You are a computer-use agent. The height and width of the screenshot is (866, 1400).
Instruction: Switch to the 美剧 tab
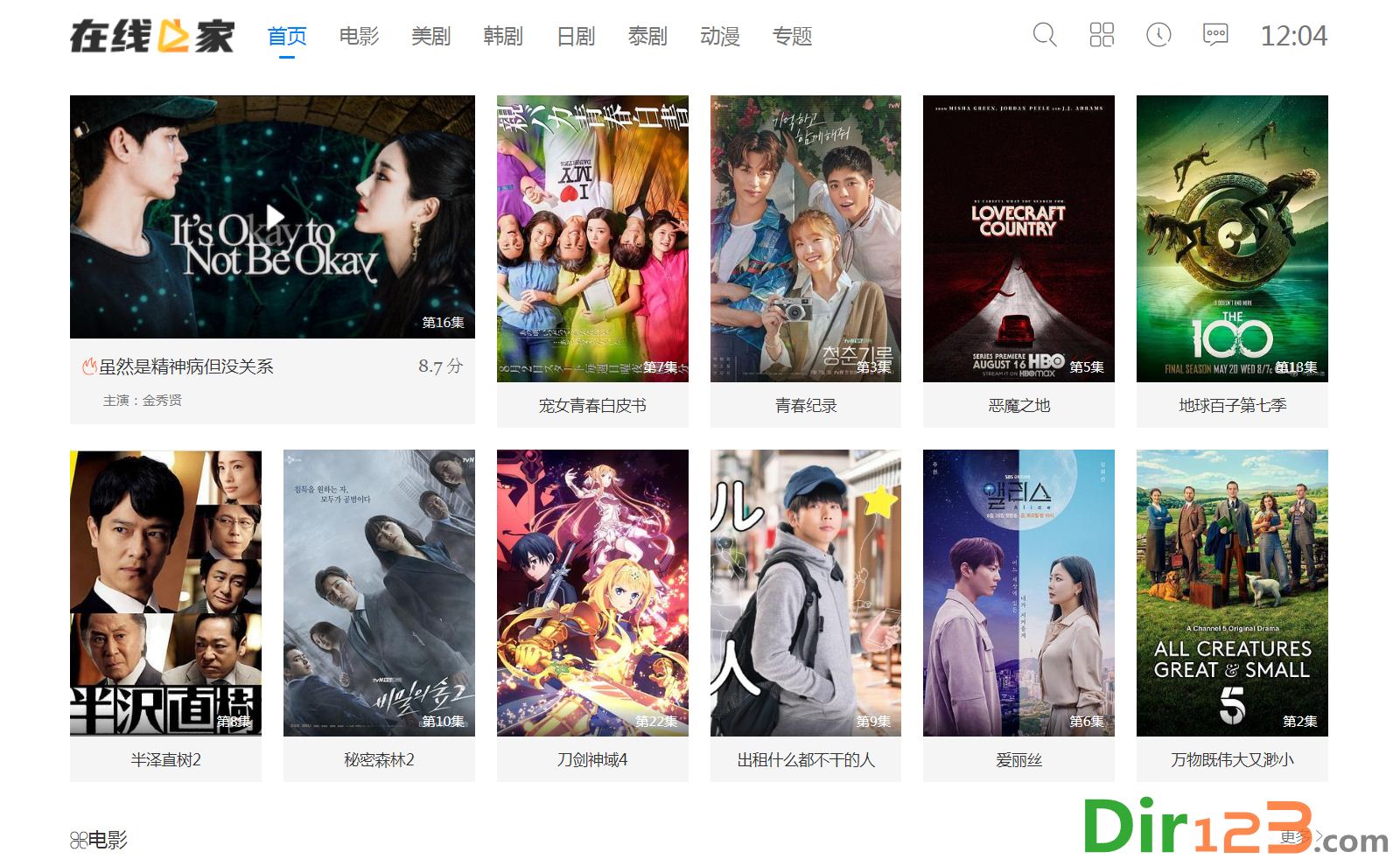[x=430, y=36]
